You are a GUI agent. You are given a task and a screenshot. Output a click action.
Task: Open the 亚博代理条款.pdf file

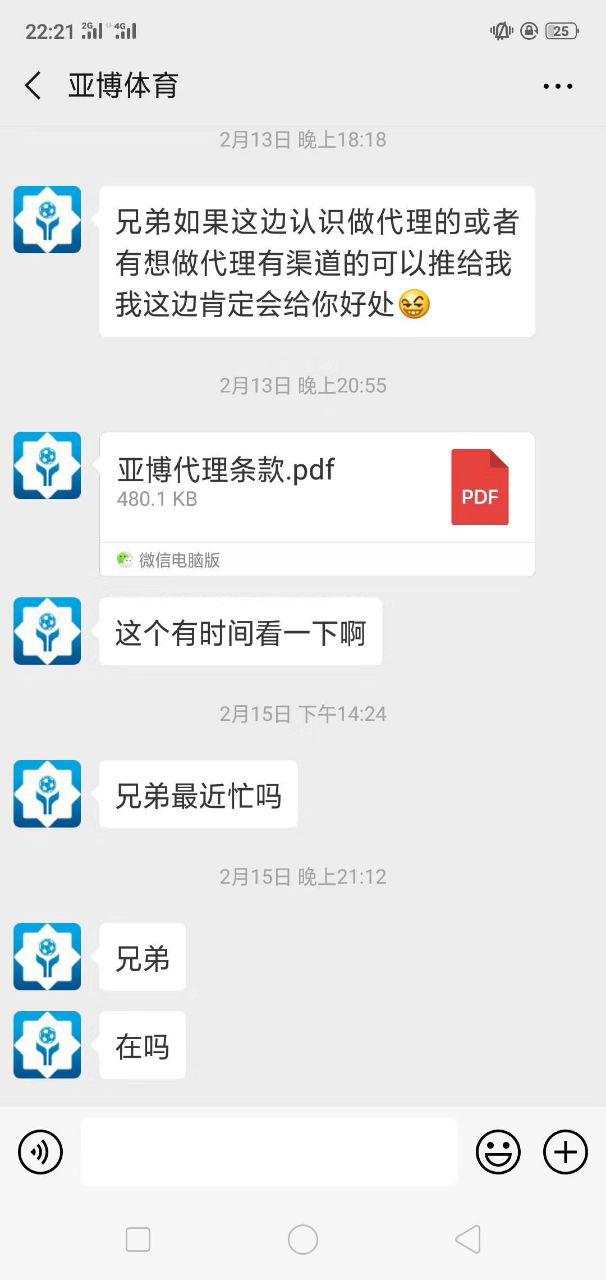(x=317, y=504)
